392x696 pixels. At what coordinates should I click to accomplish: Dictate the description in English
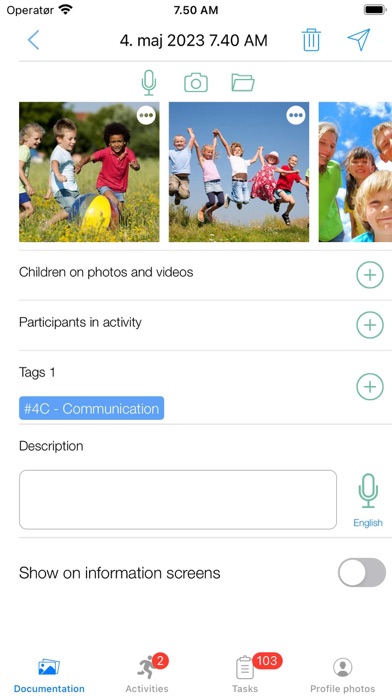tap(368, 500)
